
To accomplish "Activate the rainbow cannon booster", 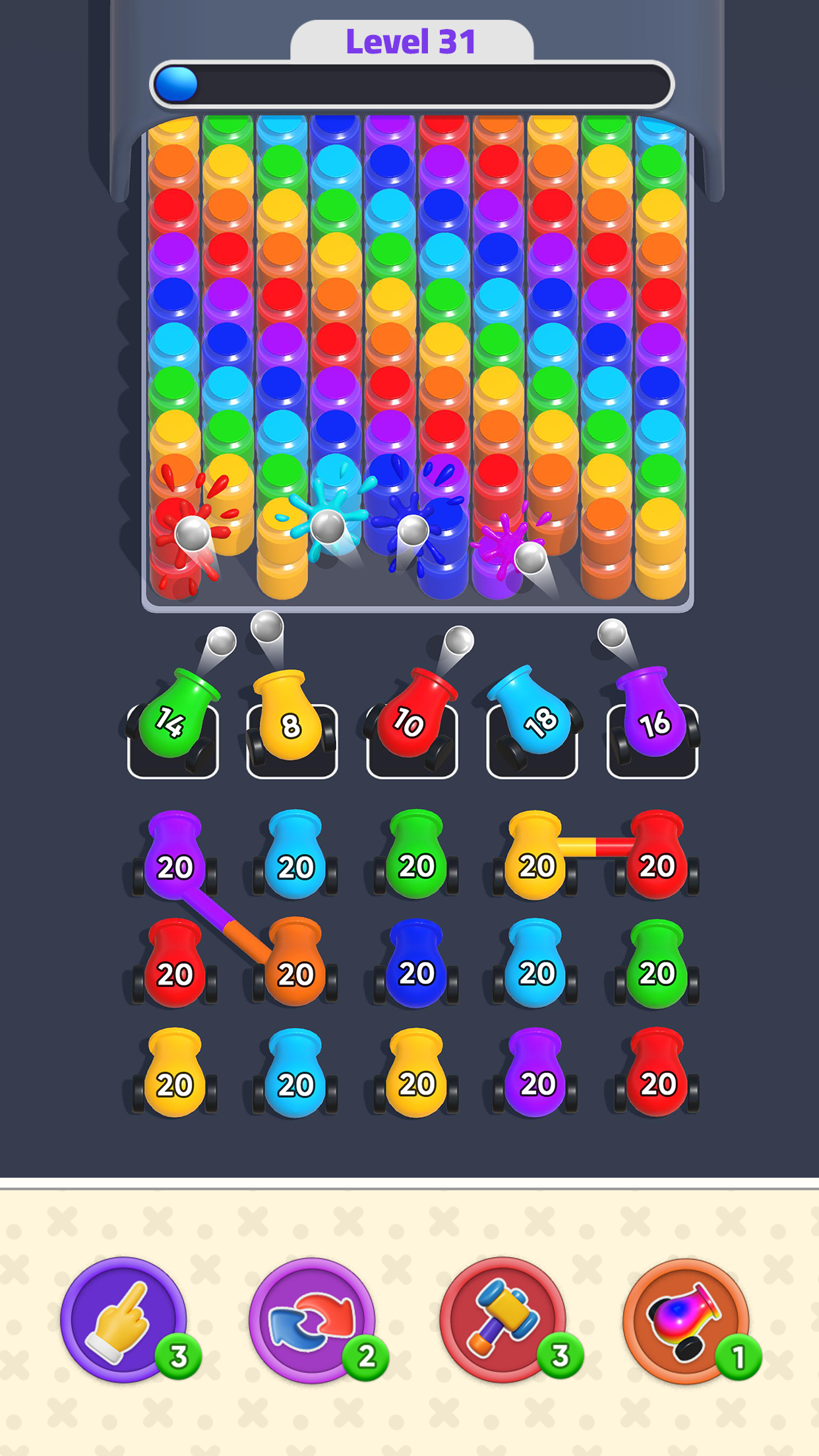I will (686, 1319).
